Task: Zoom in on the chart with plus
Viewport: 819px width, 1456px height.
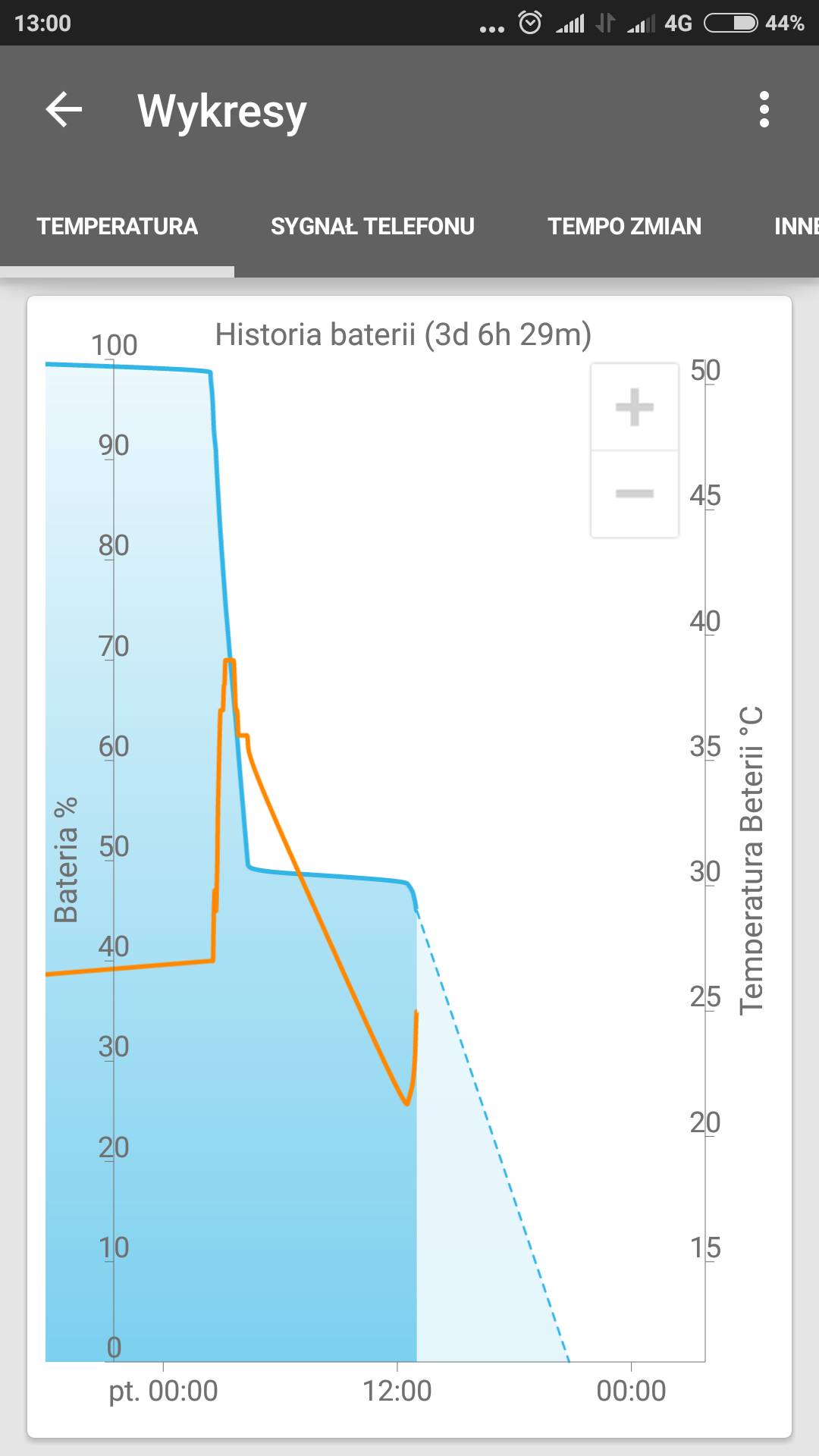Action: click(635, 407)
